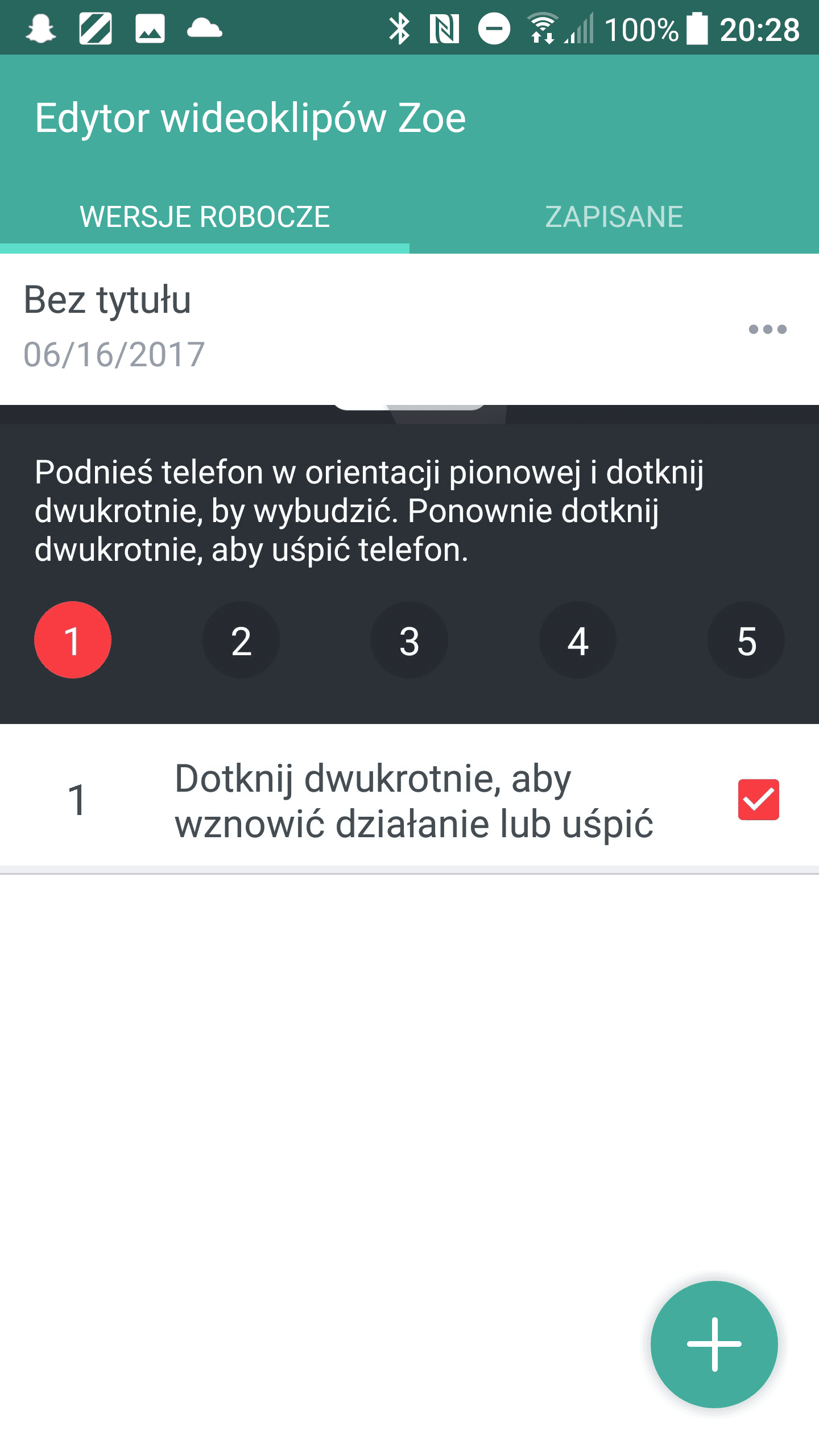Uncheck the Dotknij dwukrotnie checkbox
Image resolution: width=819 pixels, height=1456 pixels.
click(x=758, y=800)
